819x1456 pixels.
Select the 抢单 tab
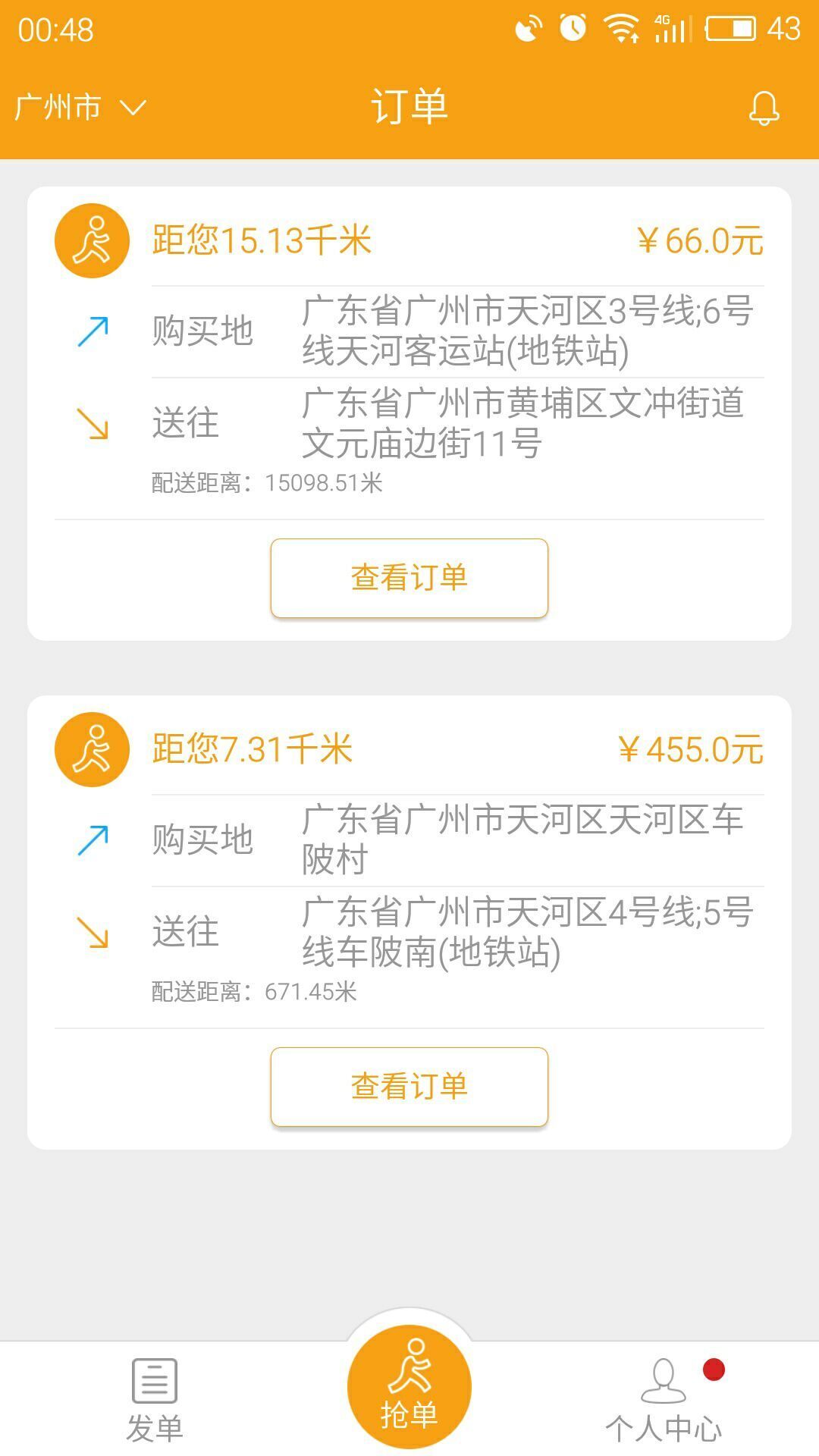[409, 1388]
